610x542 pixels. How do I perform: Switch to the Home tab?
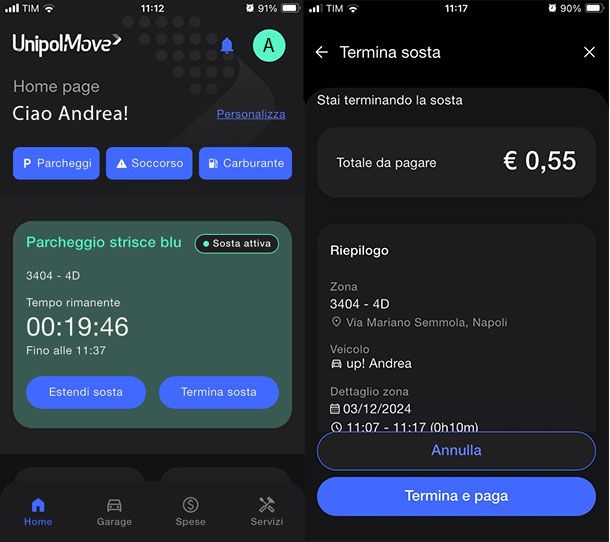pos(38,511)
